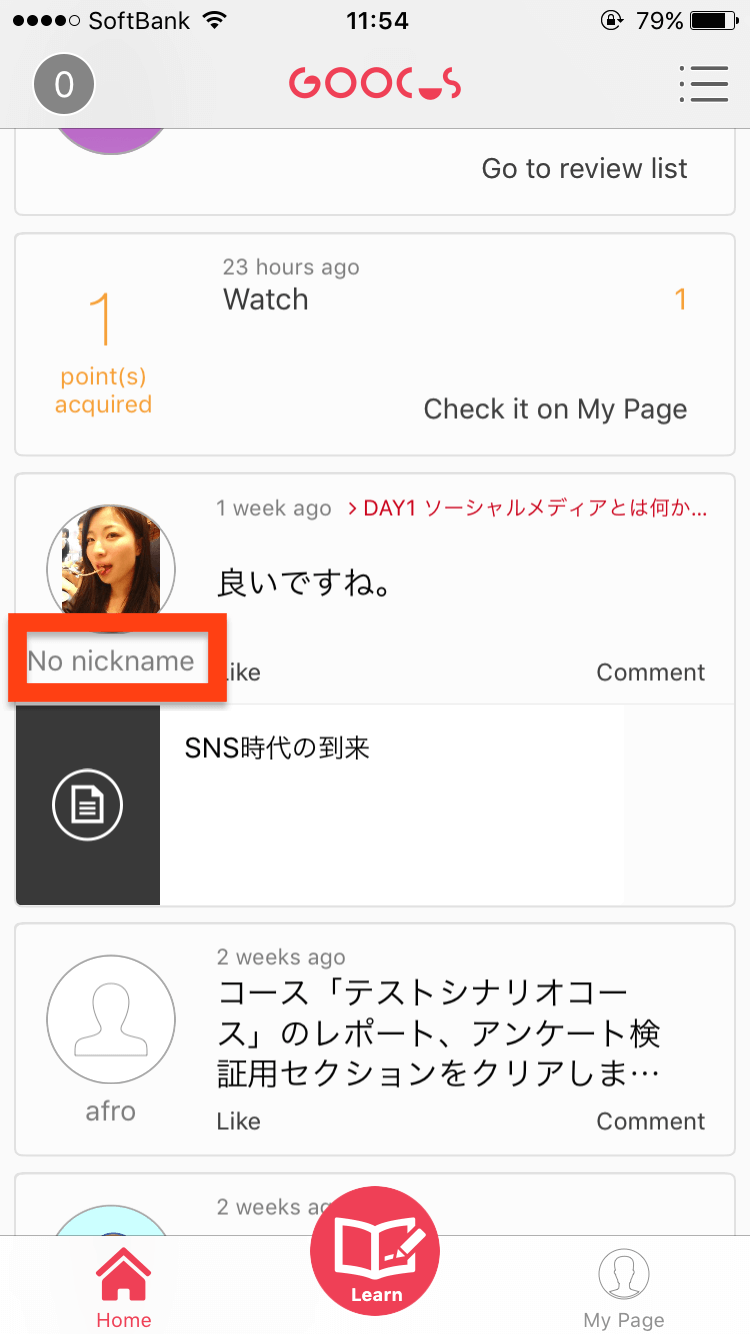Image resolution: width=750 pixels, height=1334 pixels.
Task: Open the DAY1 ソーシャルメディアとは何か course link
Action: pyautogui.click(x=527, y=508)
